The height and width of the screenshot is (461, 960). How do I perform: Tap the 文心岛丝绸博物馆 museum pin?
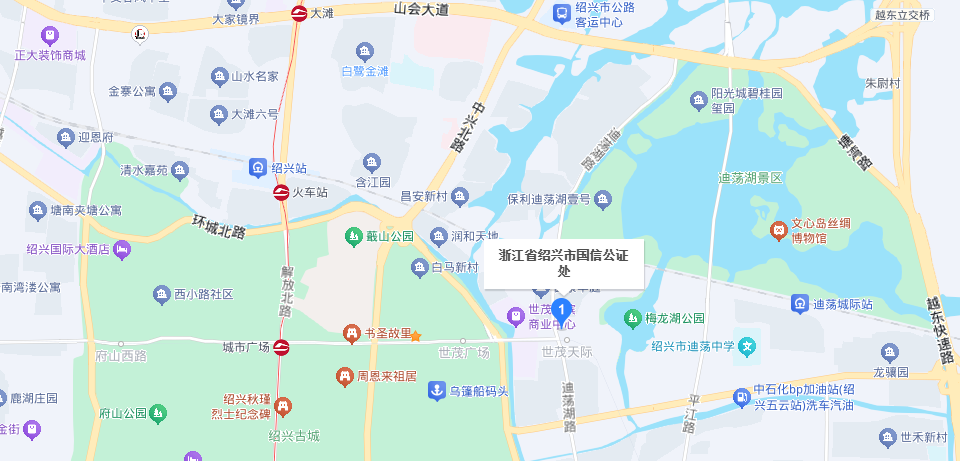[778, 231]
